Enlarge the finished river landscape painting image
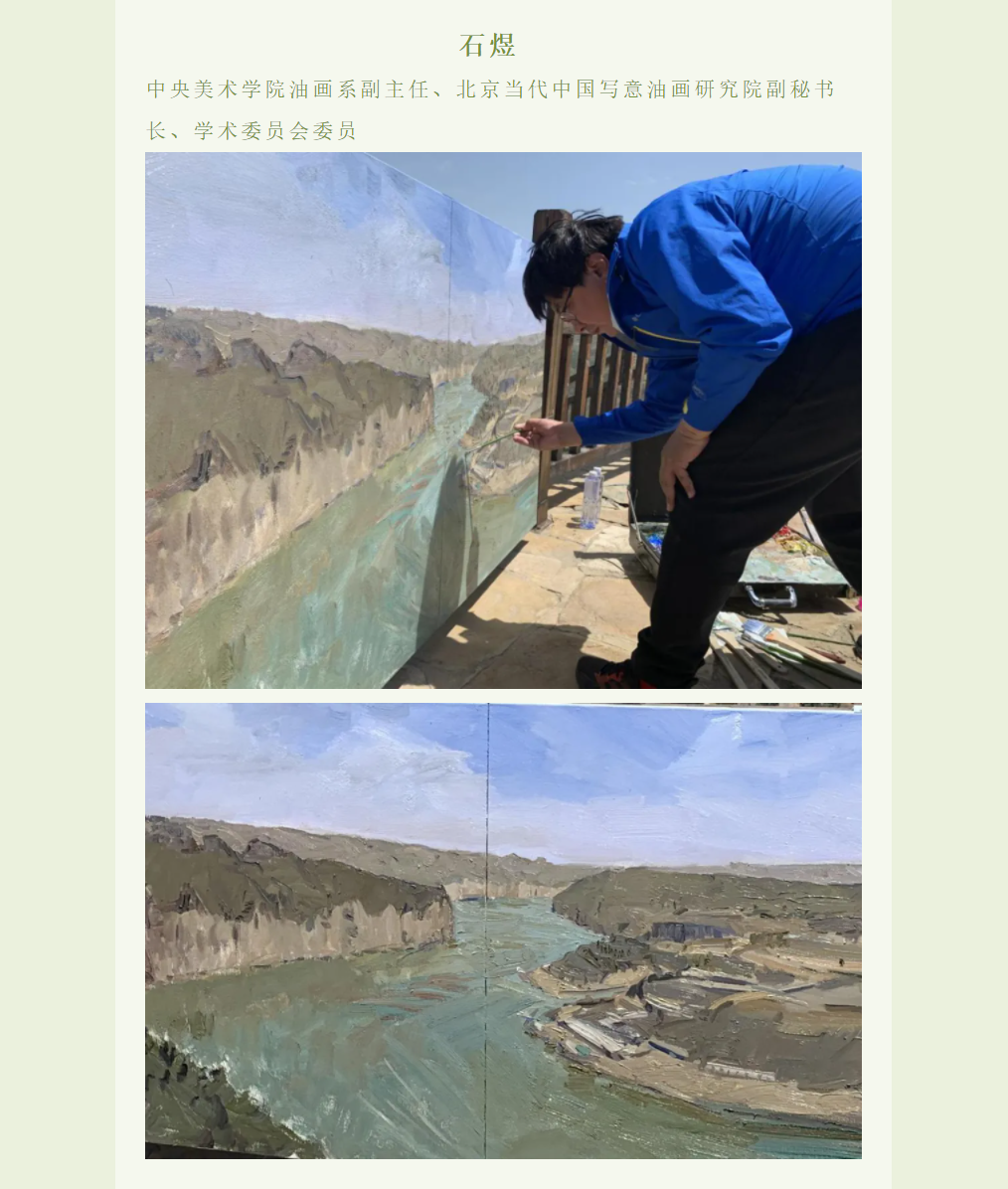Screen dimensions: 1008x1189 pyautogui.click(x=503, y=931)
